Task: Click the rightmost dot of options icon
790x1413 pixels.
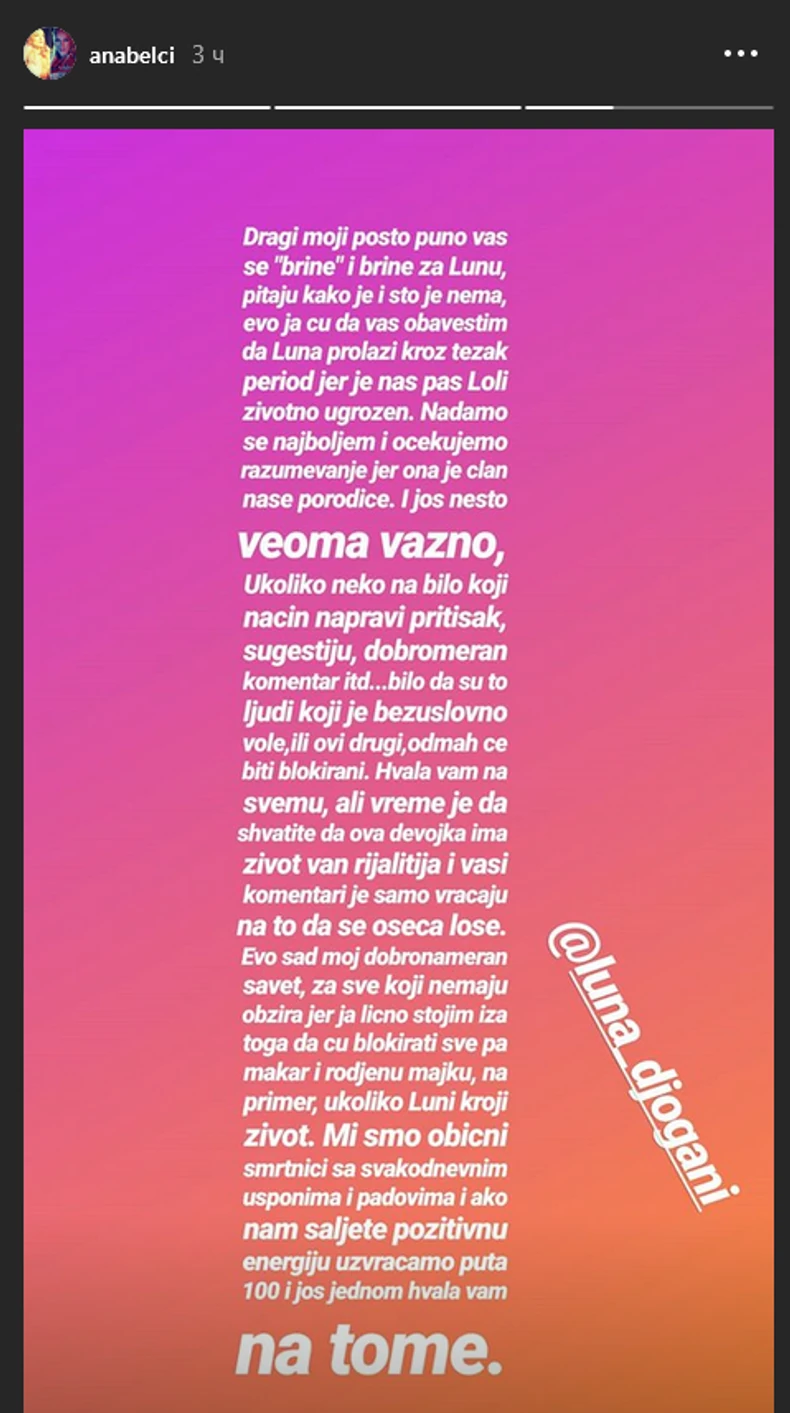Action: pyautogui.click(x=753, y=55)
